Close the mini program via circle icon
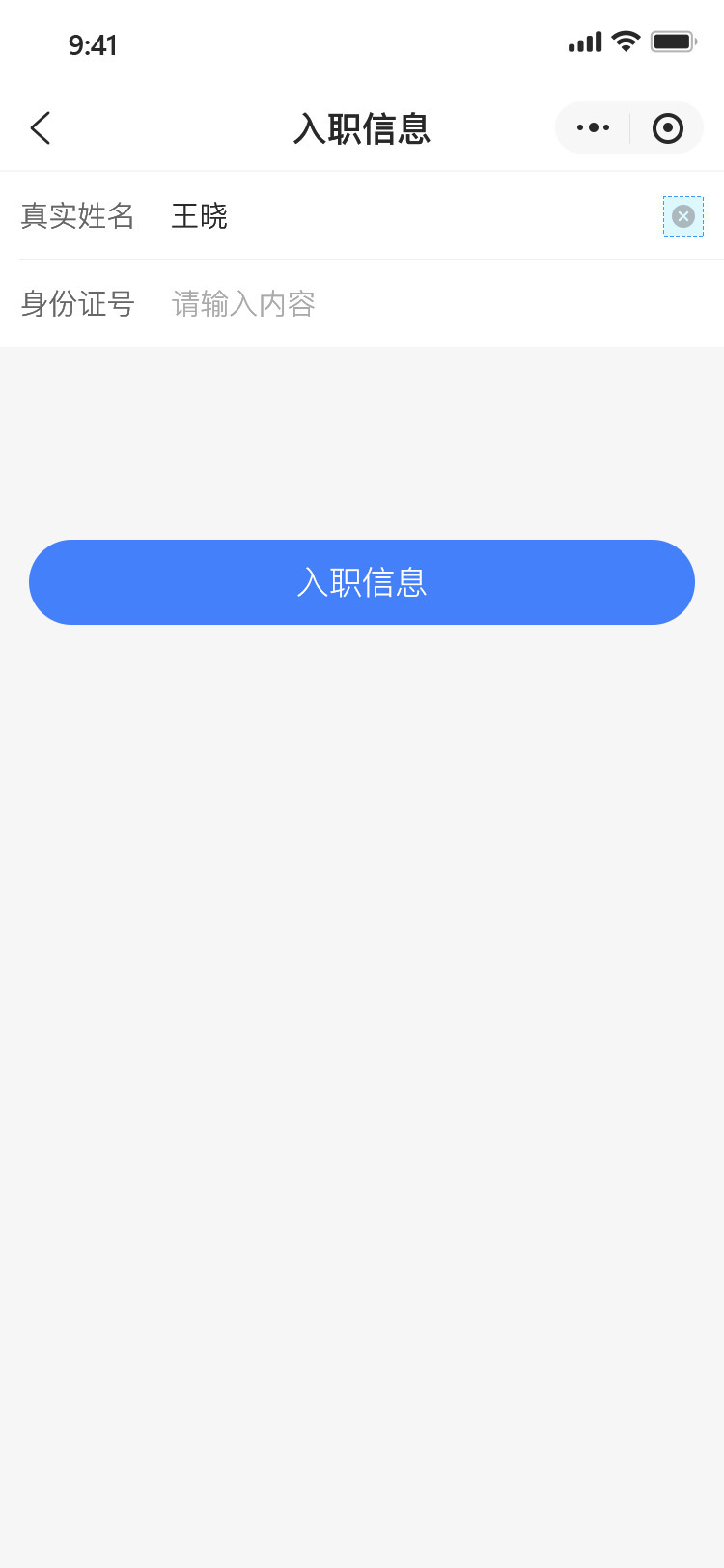 point(668,127)
